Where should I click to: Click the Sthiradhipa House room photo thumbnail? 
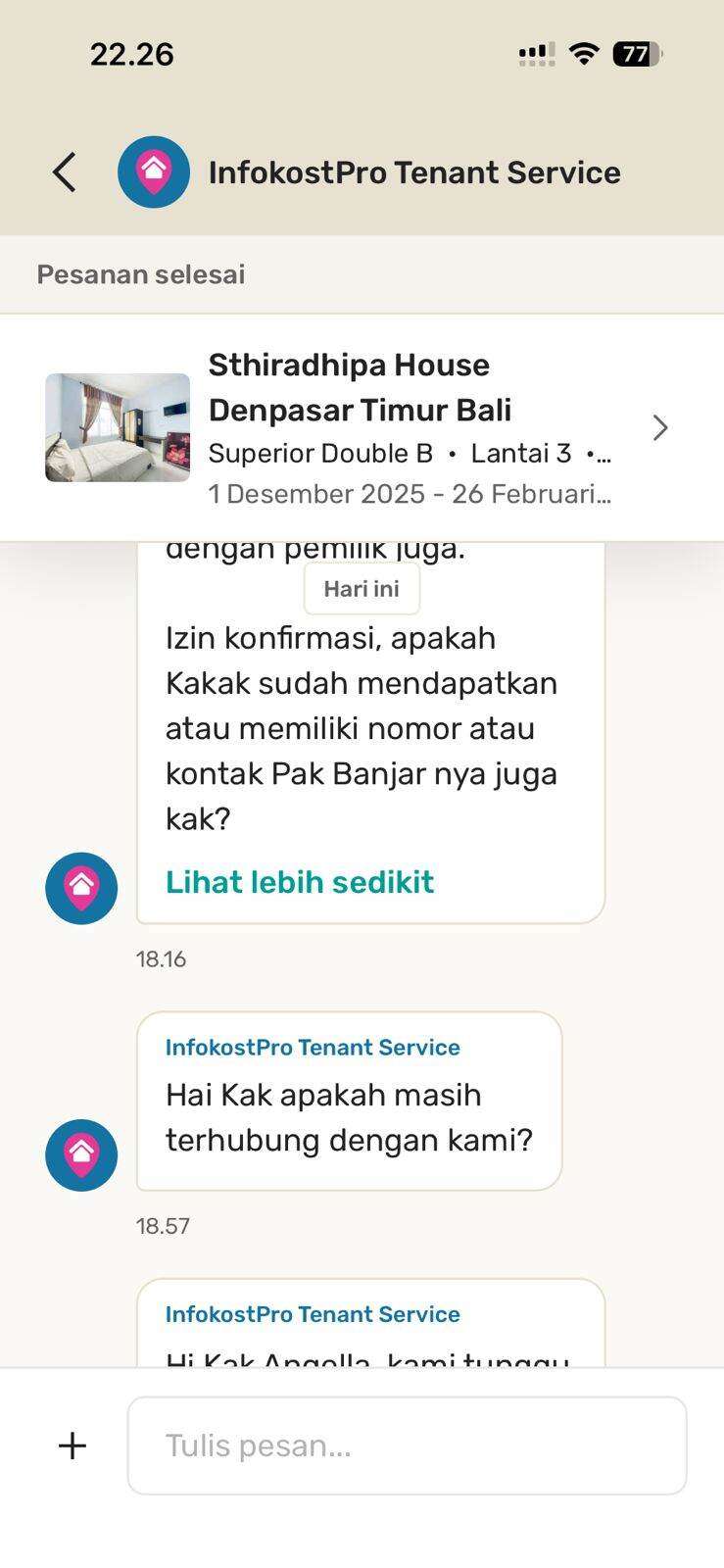(x=117, y=428)
